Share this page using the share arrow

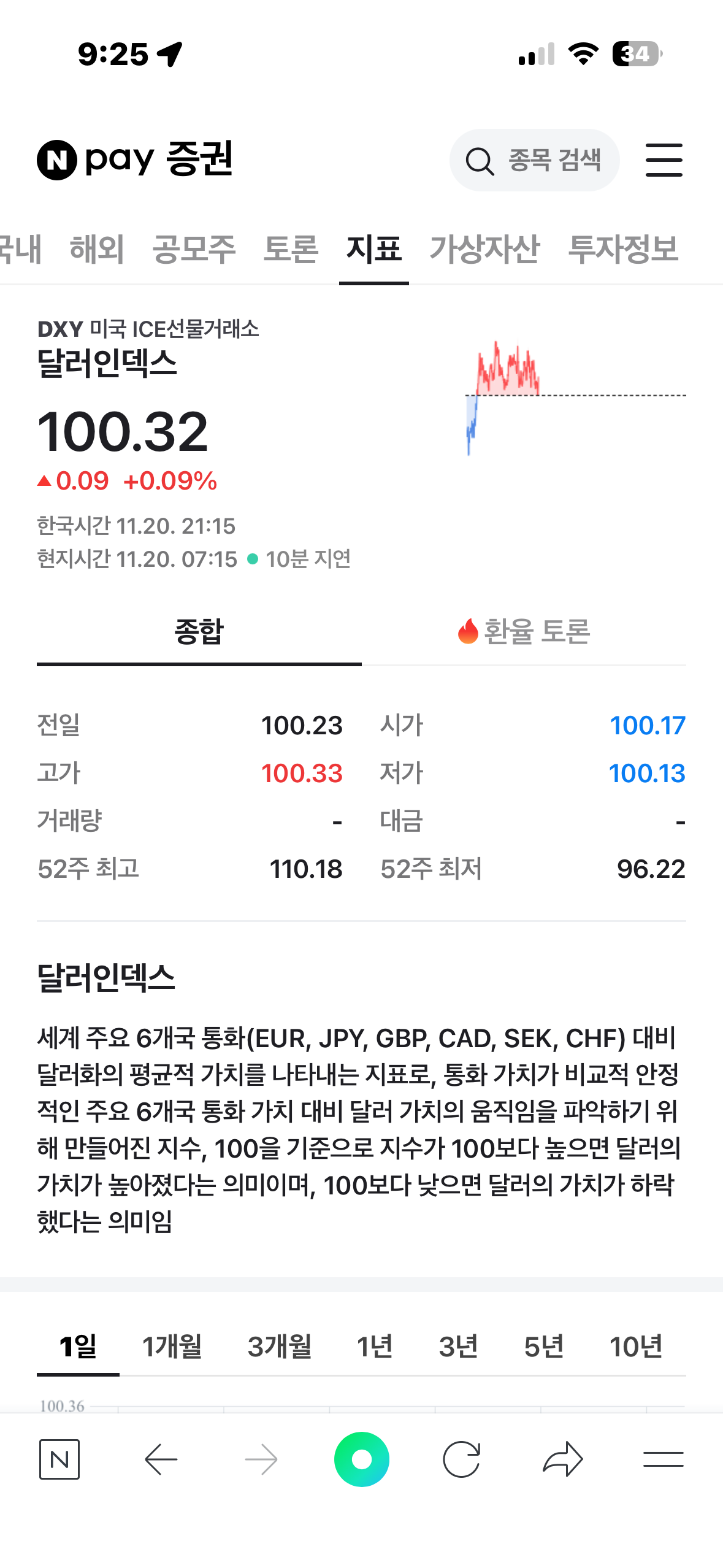tap(563, 1459)
